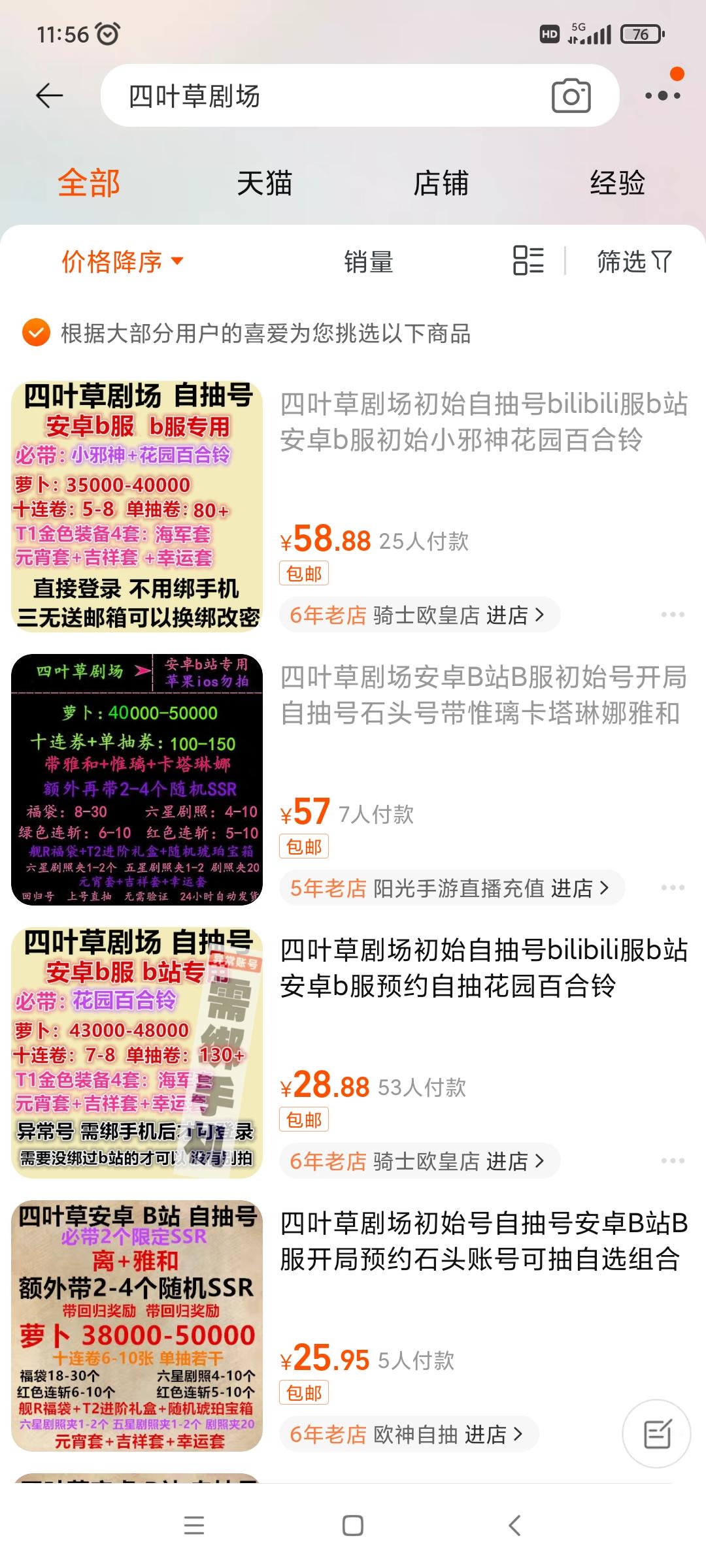Switch to the 店铺 tab
The image size is (706, 1568).
tap(441, 184)
